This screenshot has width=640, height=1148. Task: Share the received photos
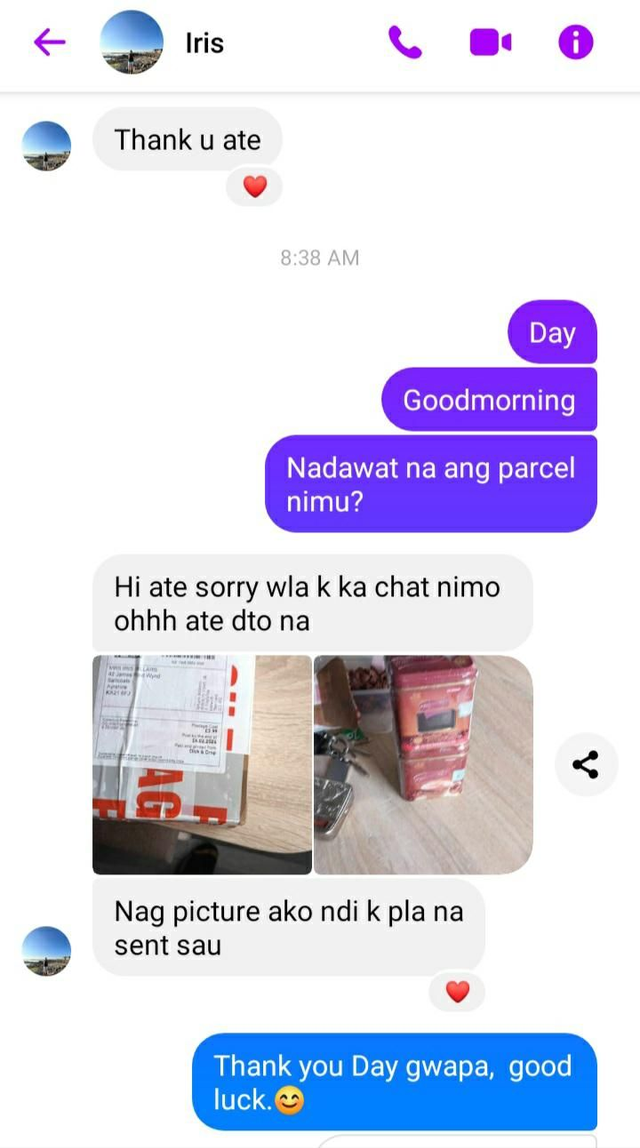coord(586,765)
